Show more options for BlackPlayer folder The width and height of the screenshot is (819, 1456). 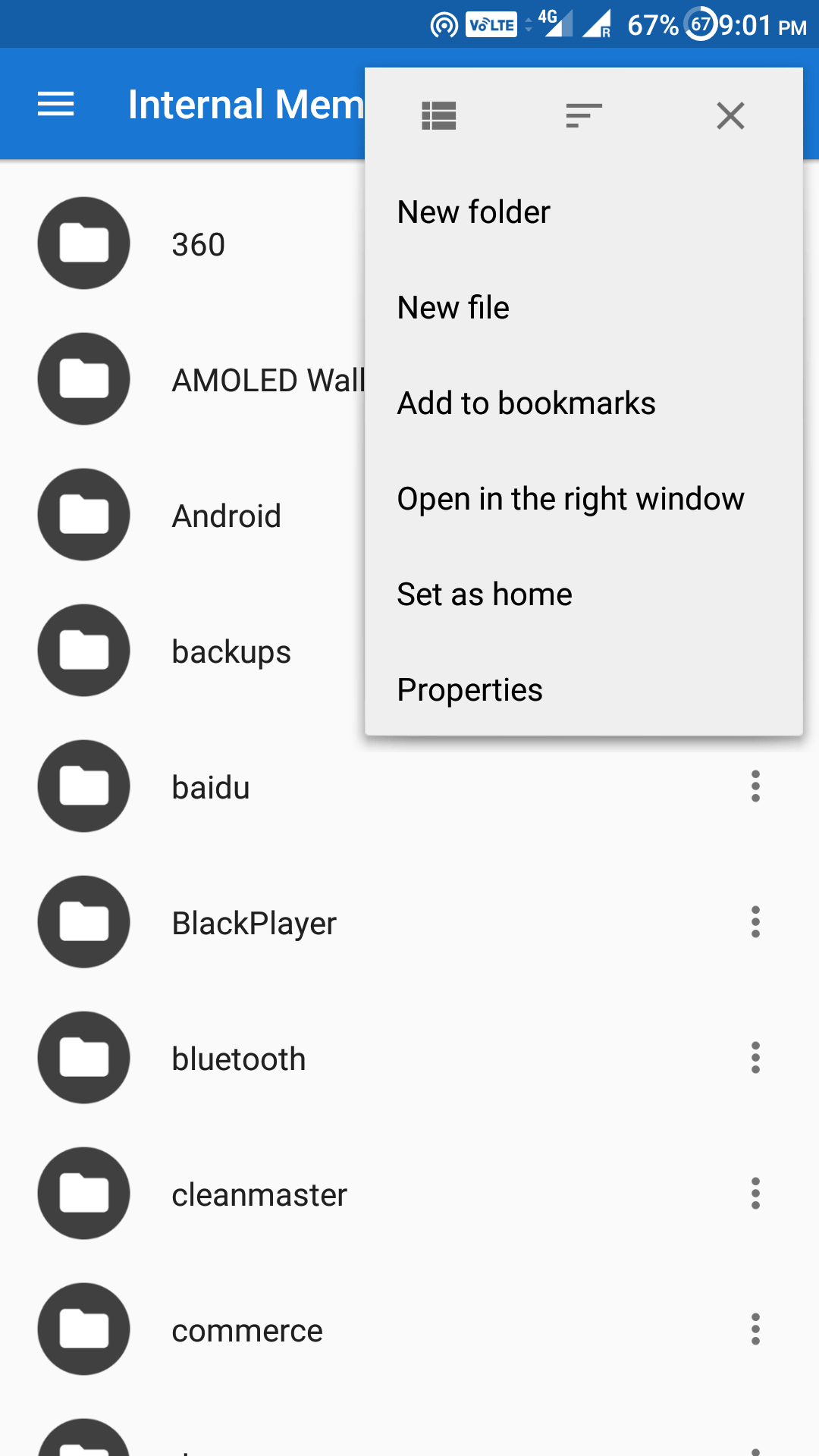tap(755, 922)
